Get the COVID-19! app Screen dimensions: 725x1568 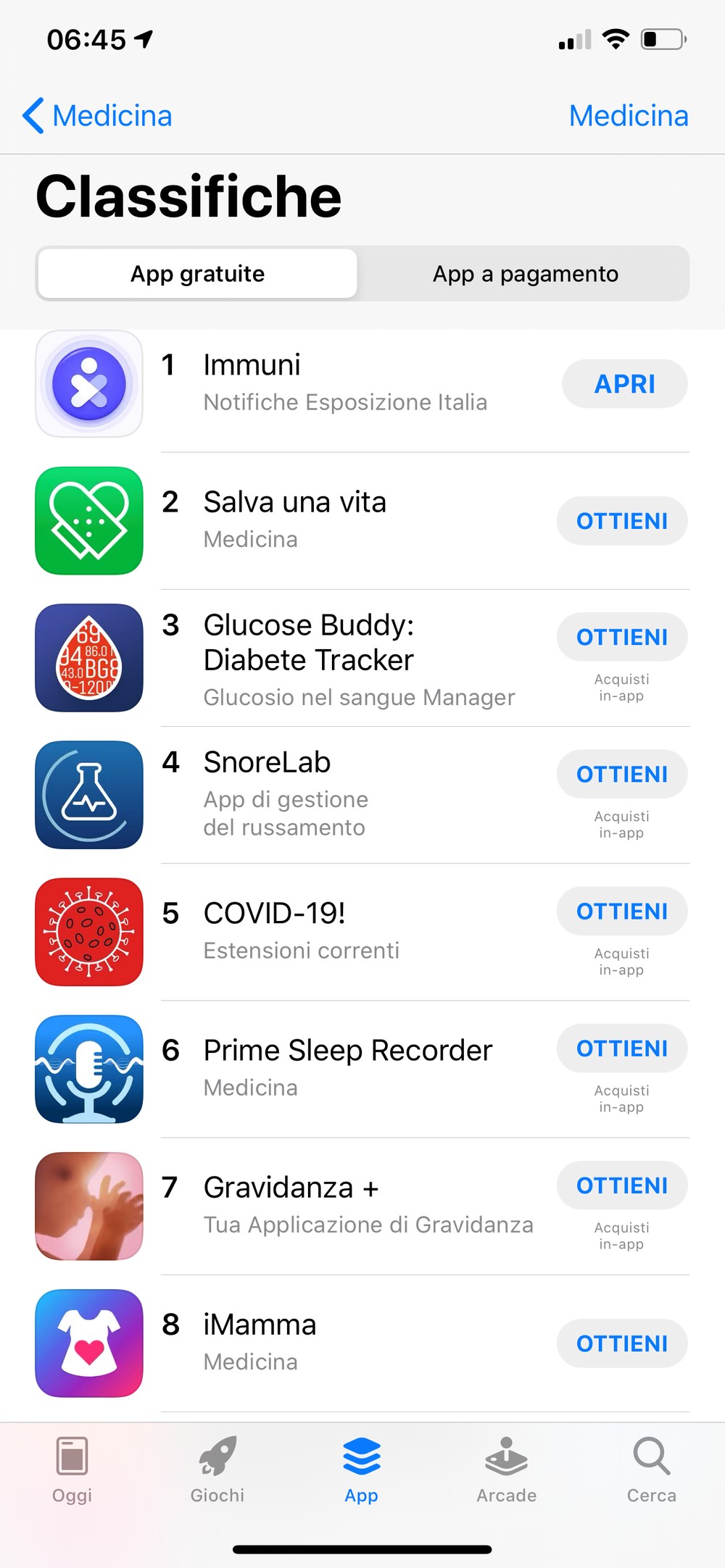pyautogui.click(x=622, y=911)
